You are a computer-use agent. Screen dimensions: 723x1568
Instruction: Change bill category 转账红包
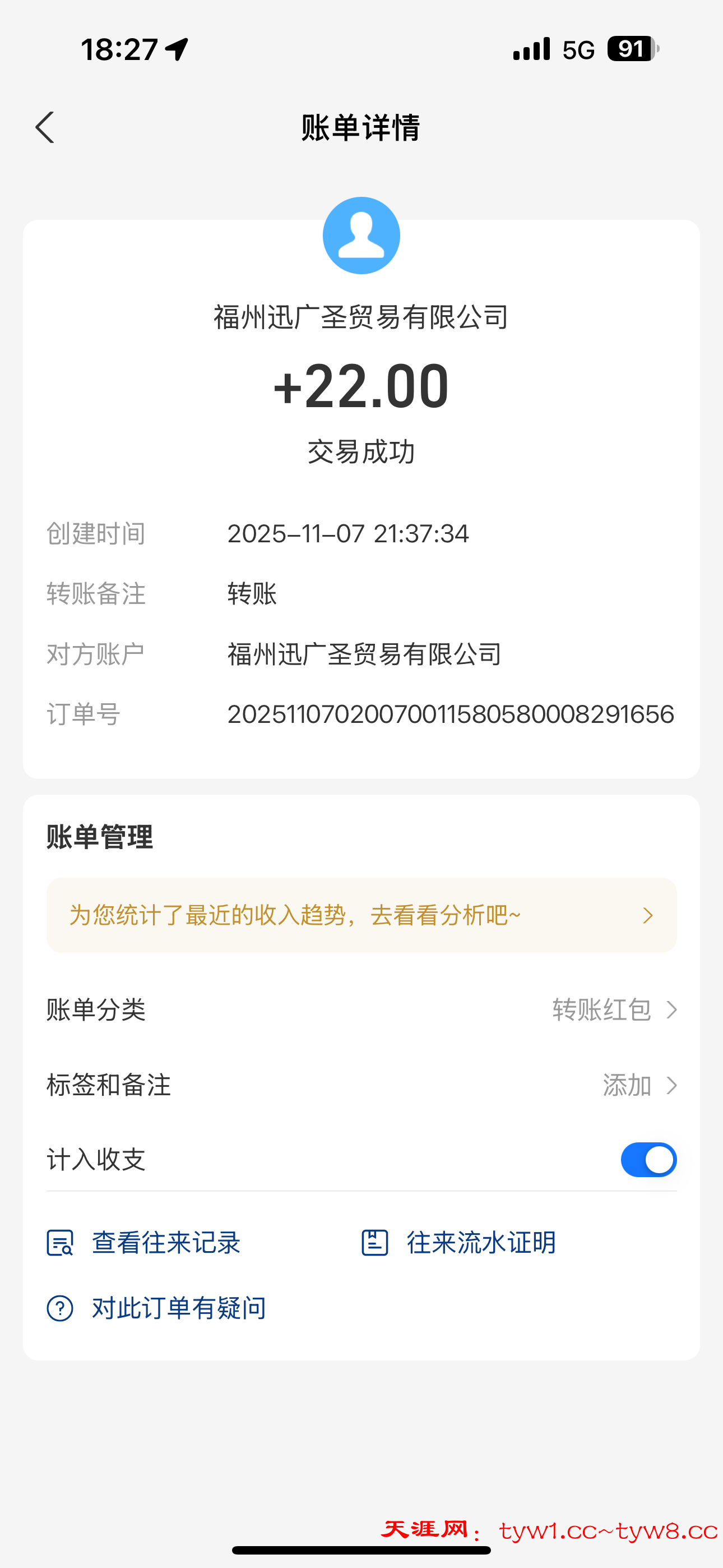[x=614, y=1010]
